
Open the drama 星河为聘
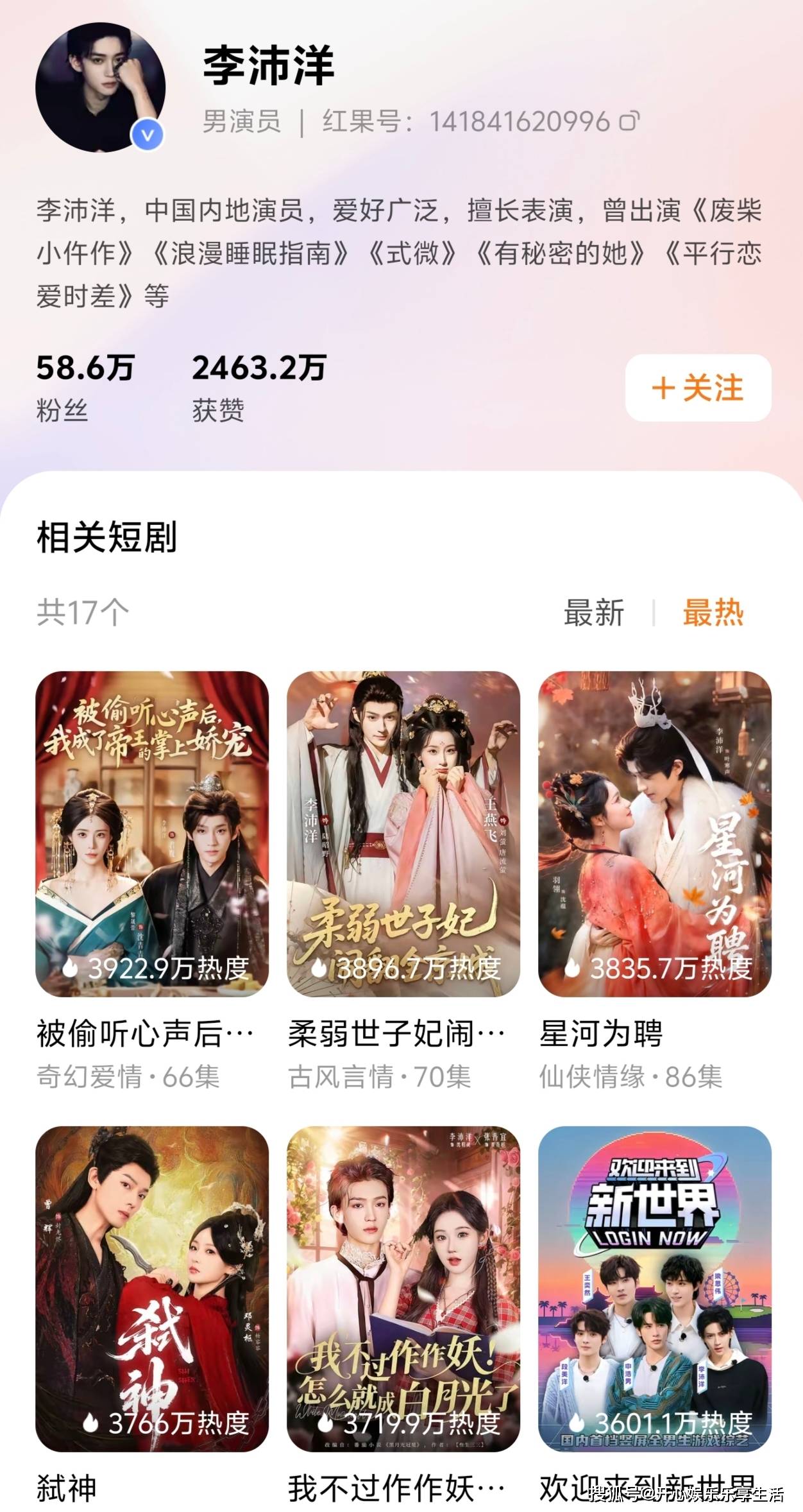(x=654, y=834)
